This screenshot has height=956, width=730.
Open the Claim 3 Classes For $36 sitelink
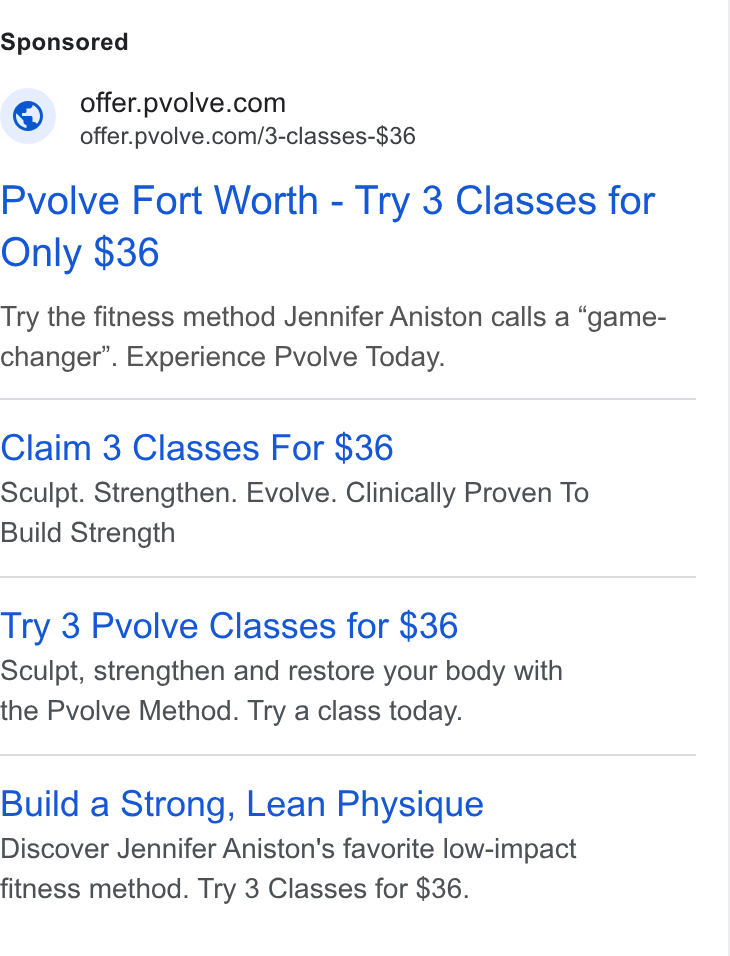point(197,448)
